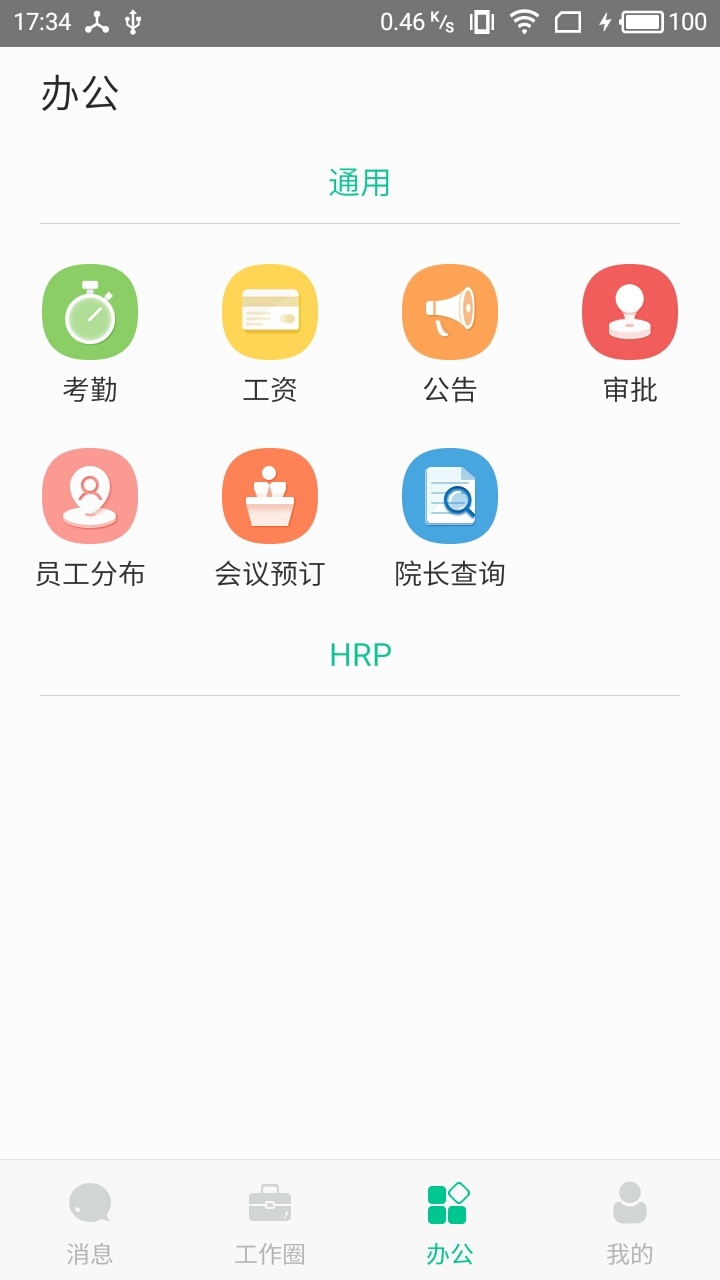Open 审批 approvals

coord(630,312)
